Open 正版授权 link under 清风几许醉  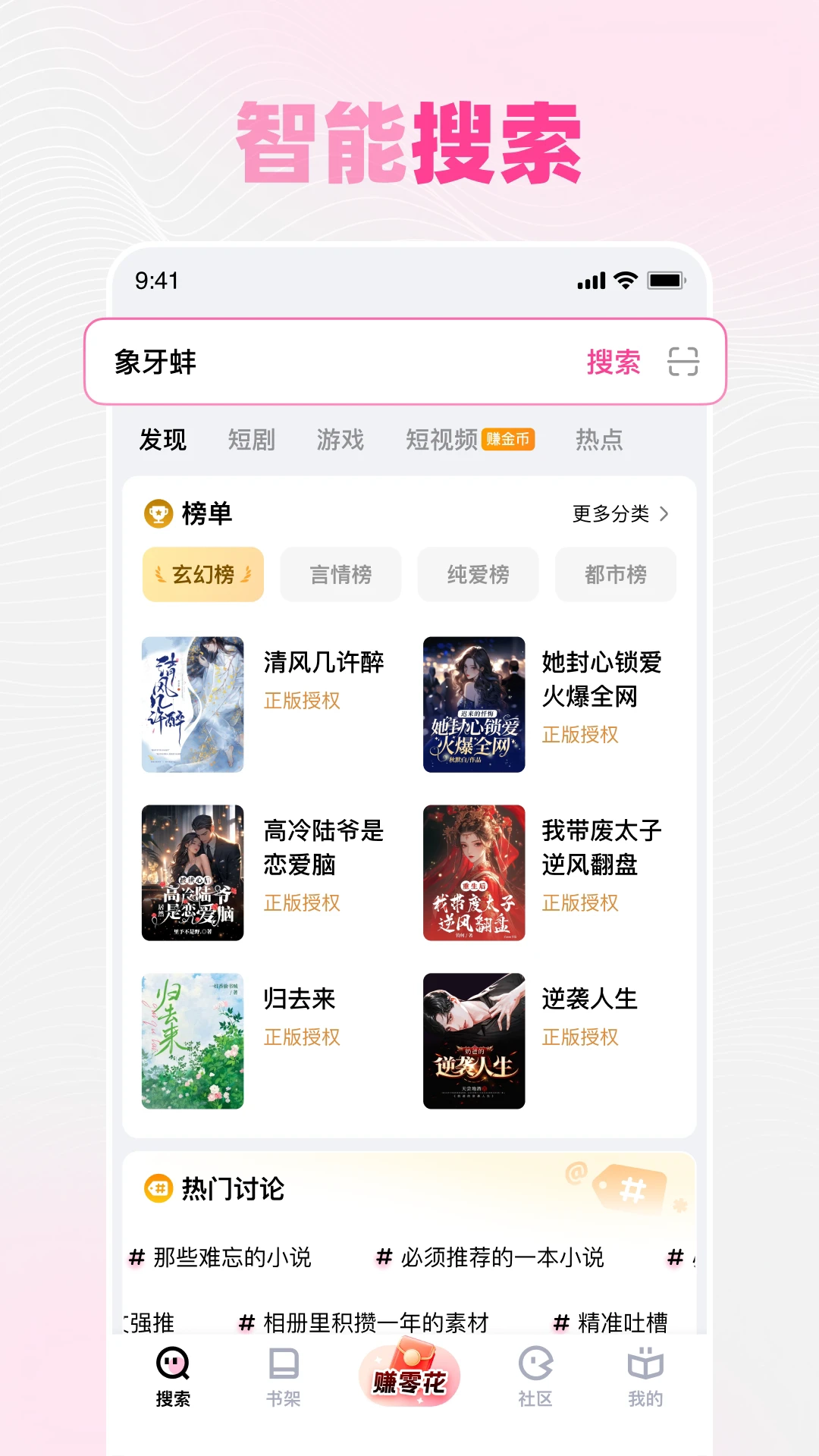(303, 701)
